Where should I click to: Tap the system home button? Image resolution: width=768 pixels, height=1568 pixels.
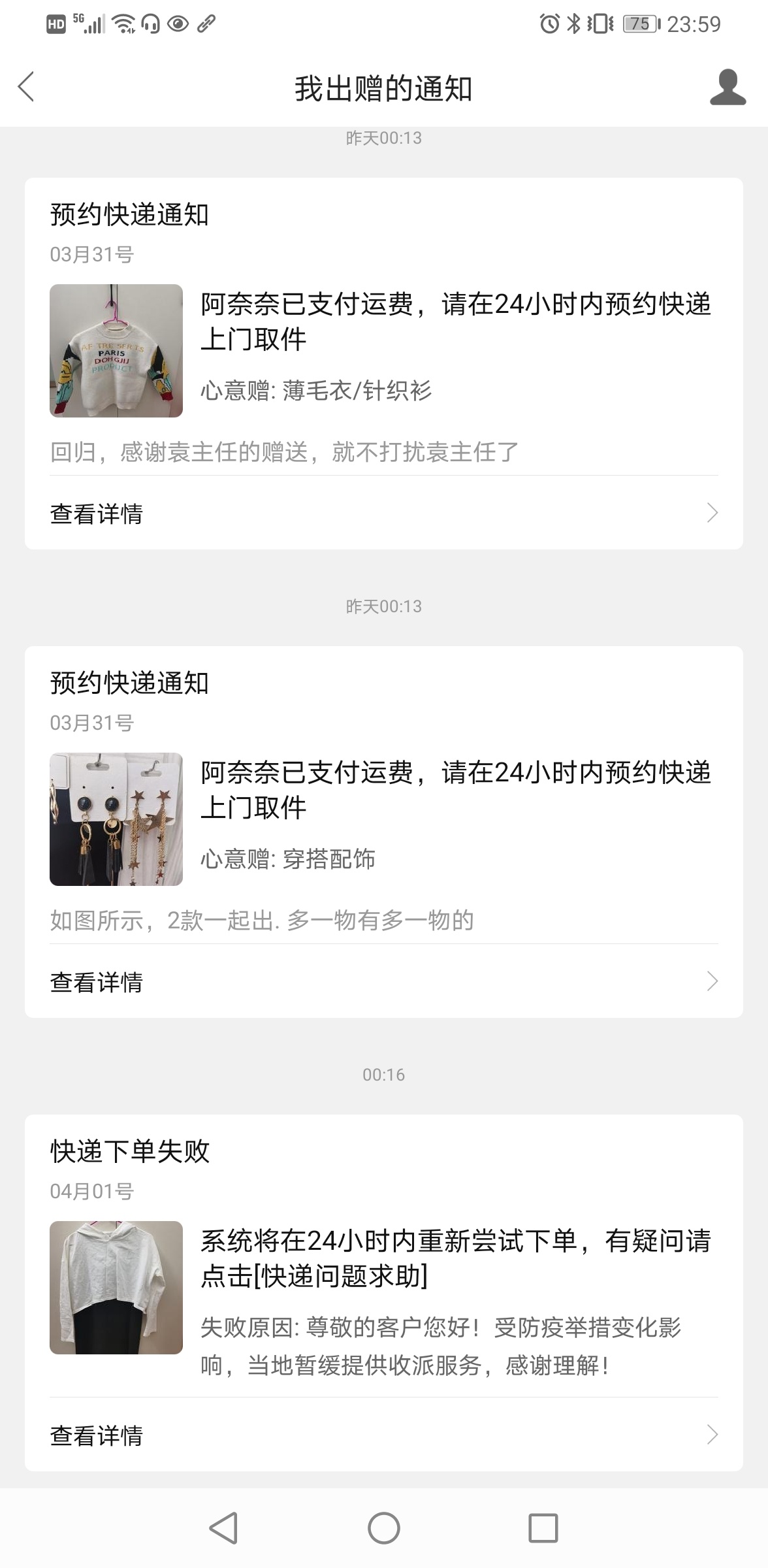[x=384, y=1528]
